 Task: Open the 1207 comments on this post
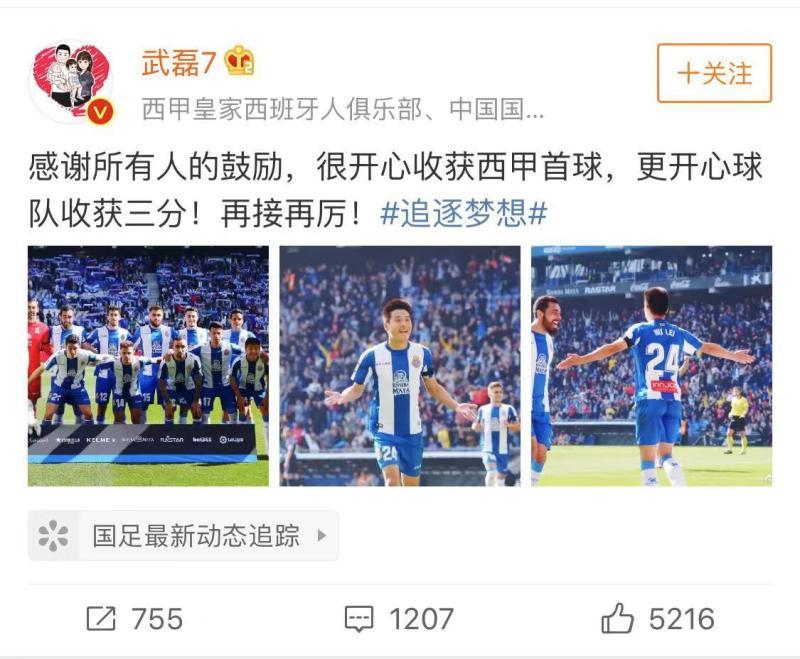(399, 619)
